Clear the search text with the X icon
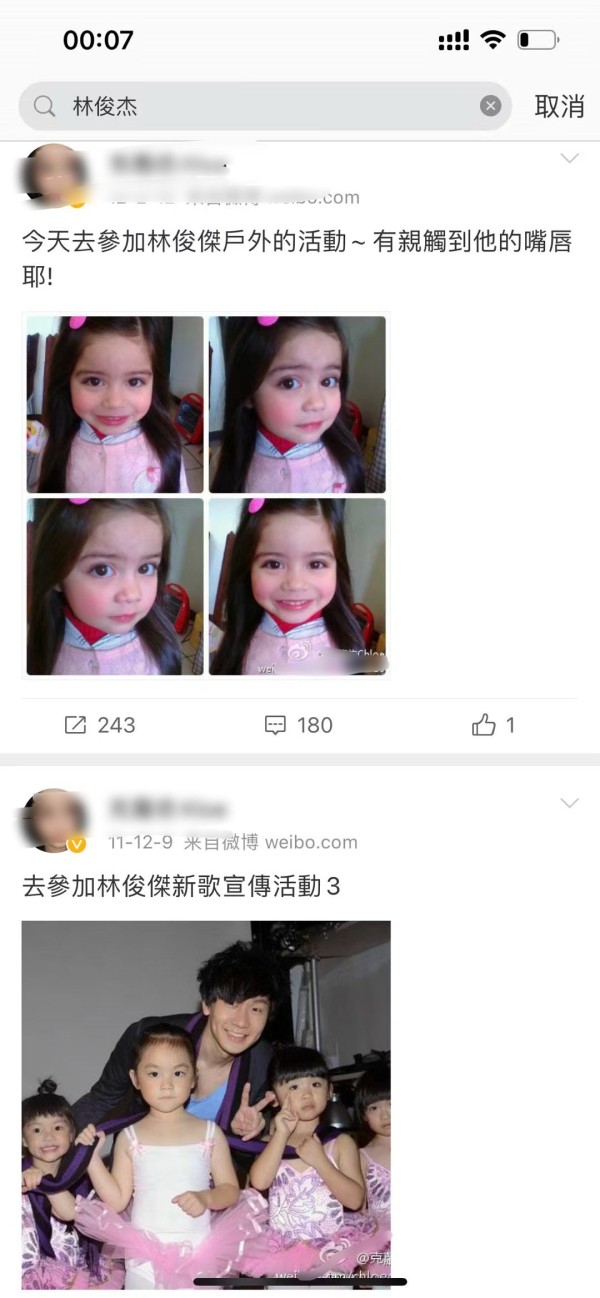The width and height of the screenshot is (600, 1298). (490, 106)
